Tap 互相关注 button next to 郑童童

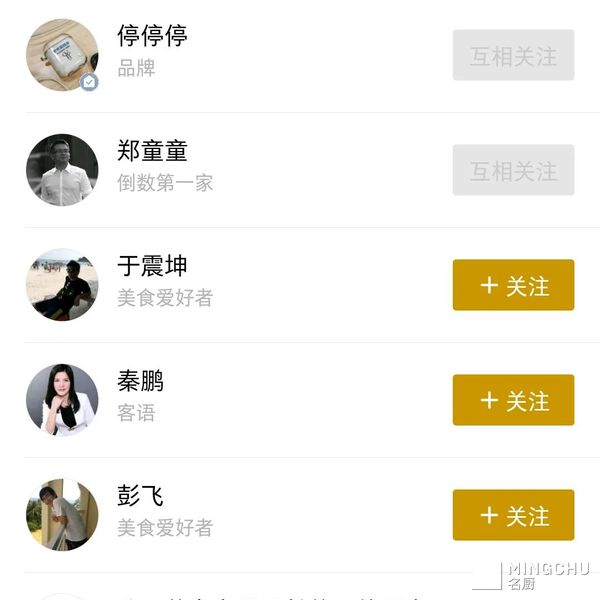tap(513, 171)
